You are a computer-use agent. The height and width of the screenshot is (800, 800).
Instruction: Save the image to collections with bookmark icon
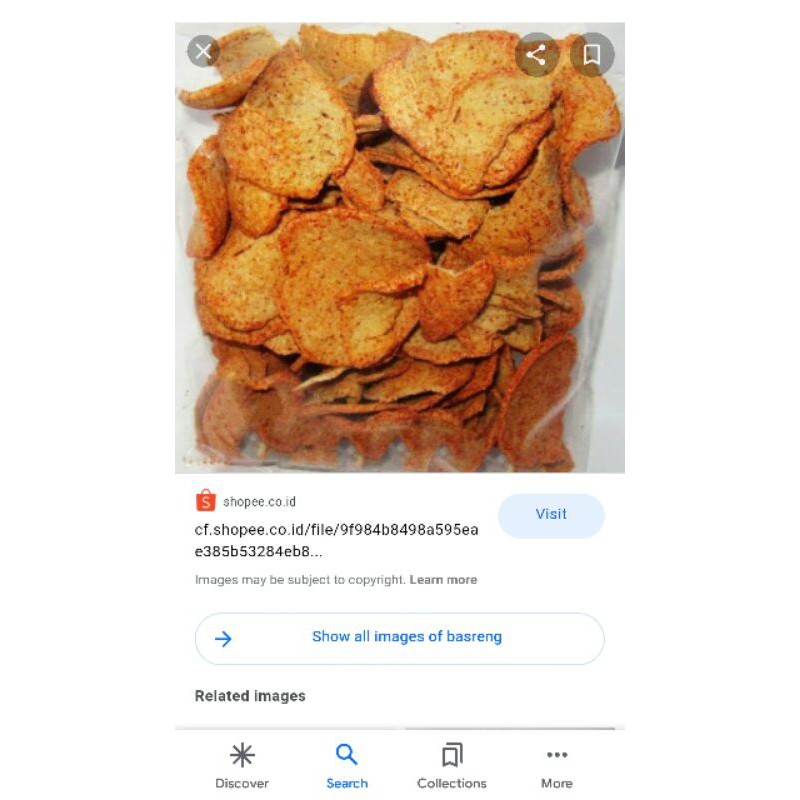(x=592, y=55)
